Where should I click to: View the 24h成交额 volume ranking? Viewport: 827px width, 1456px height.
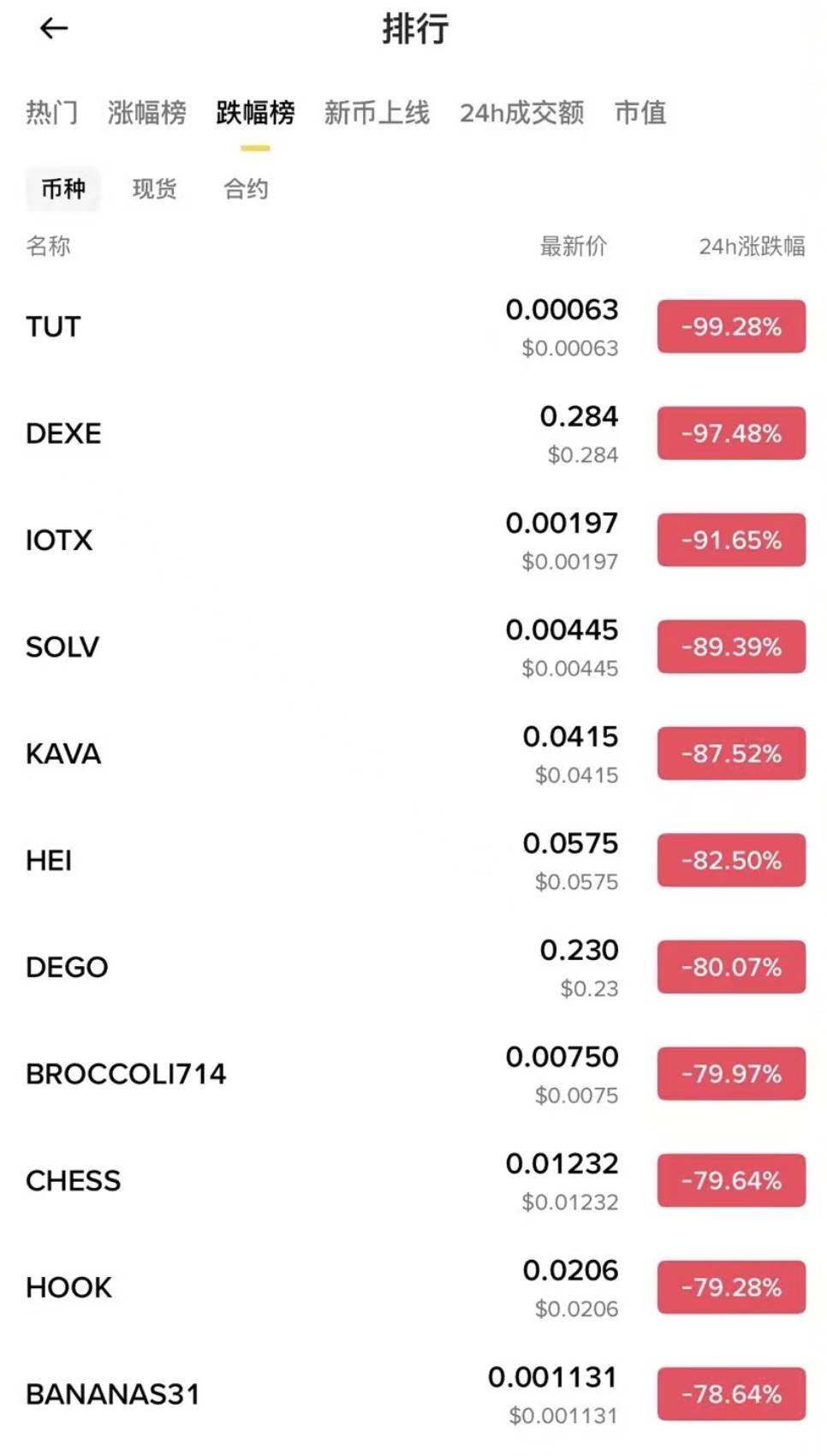[x=522, y=114]
